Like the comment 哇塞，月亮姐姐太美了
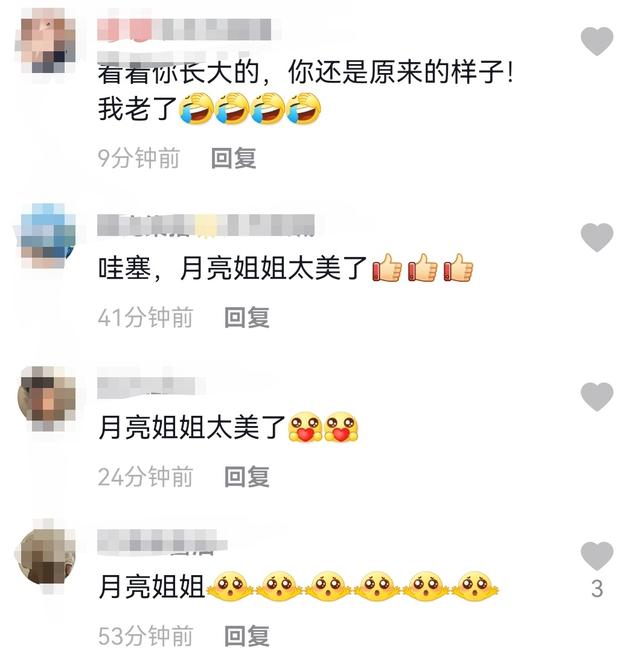Screen dimensions: 640x659 tap(597, 237)
